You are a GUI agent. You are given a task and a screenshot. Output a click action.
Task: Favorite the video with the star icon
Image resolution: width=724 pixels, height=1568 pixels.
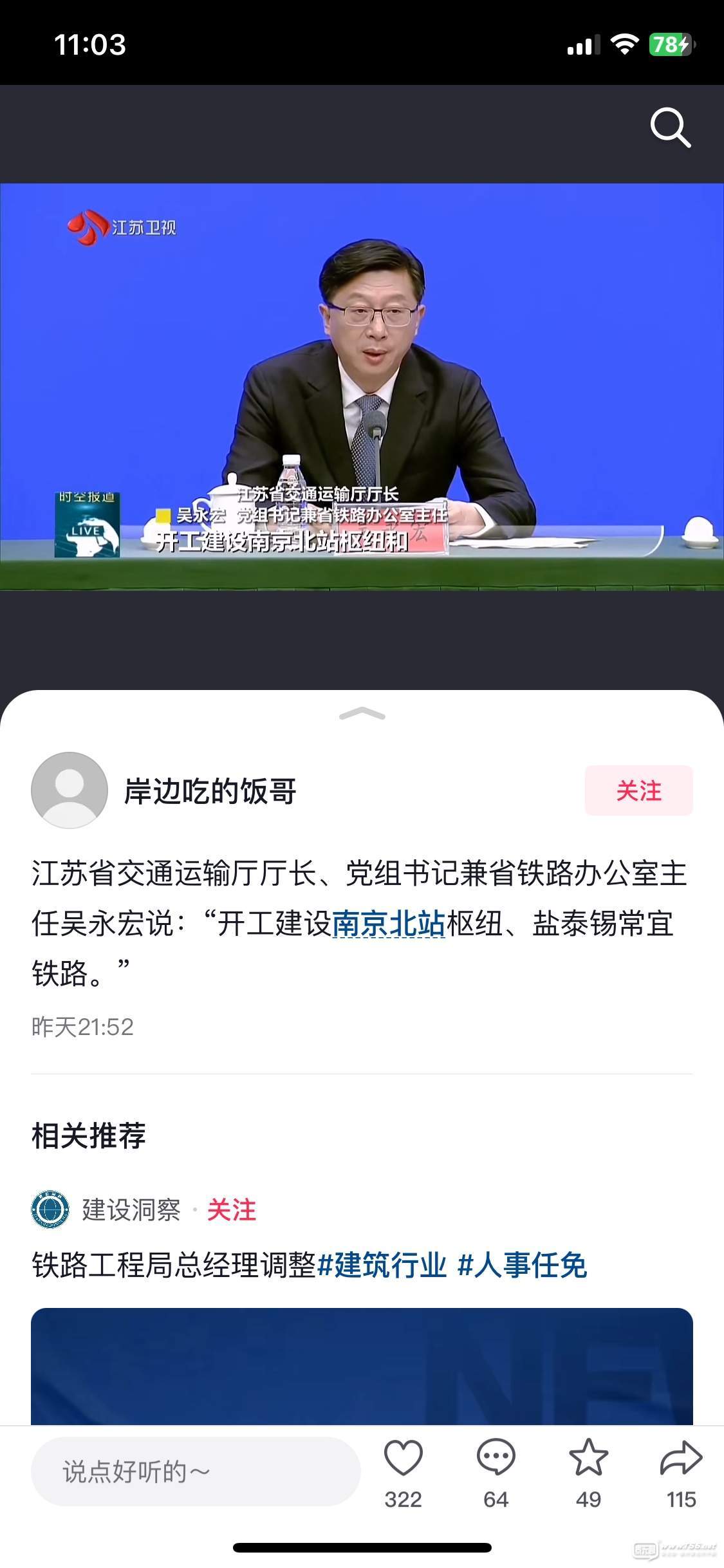click(588, 1459)
